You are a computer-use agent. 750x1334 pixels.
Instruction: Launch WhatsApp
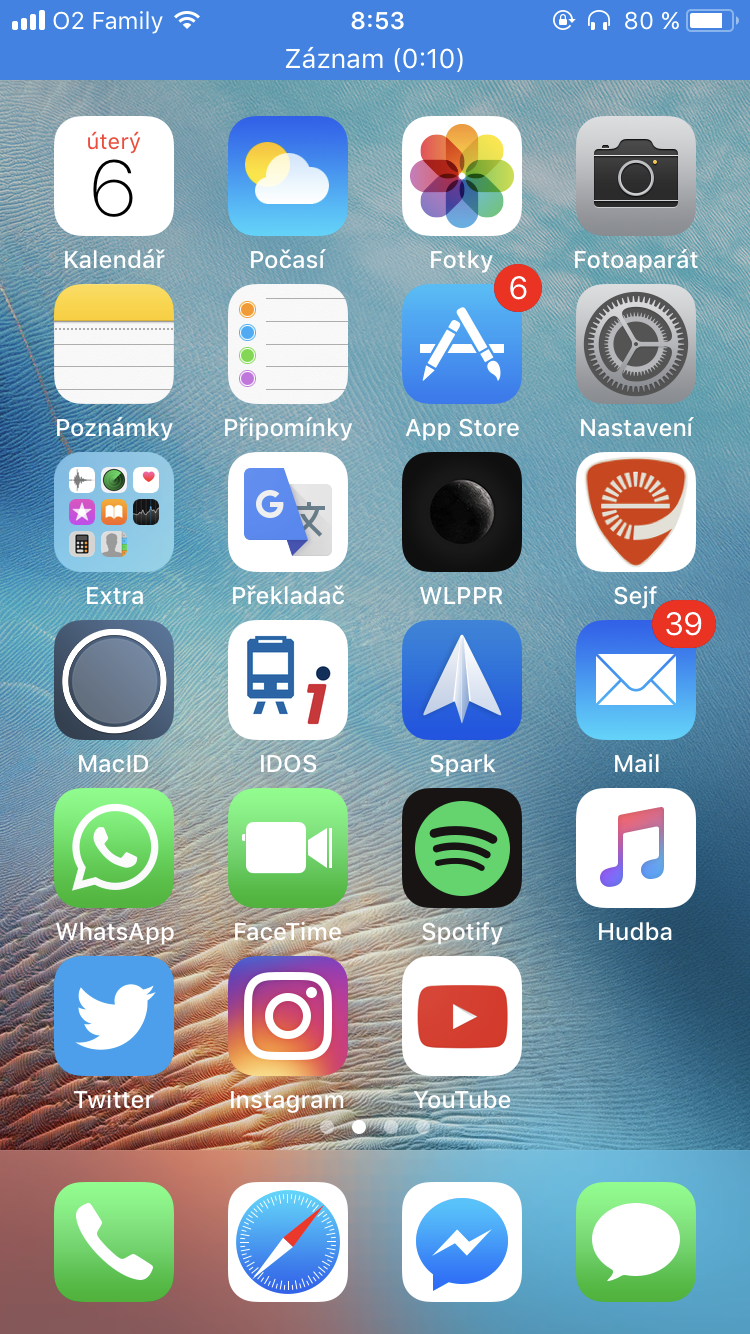pyautogui.click(x=114, y=848)
